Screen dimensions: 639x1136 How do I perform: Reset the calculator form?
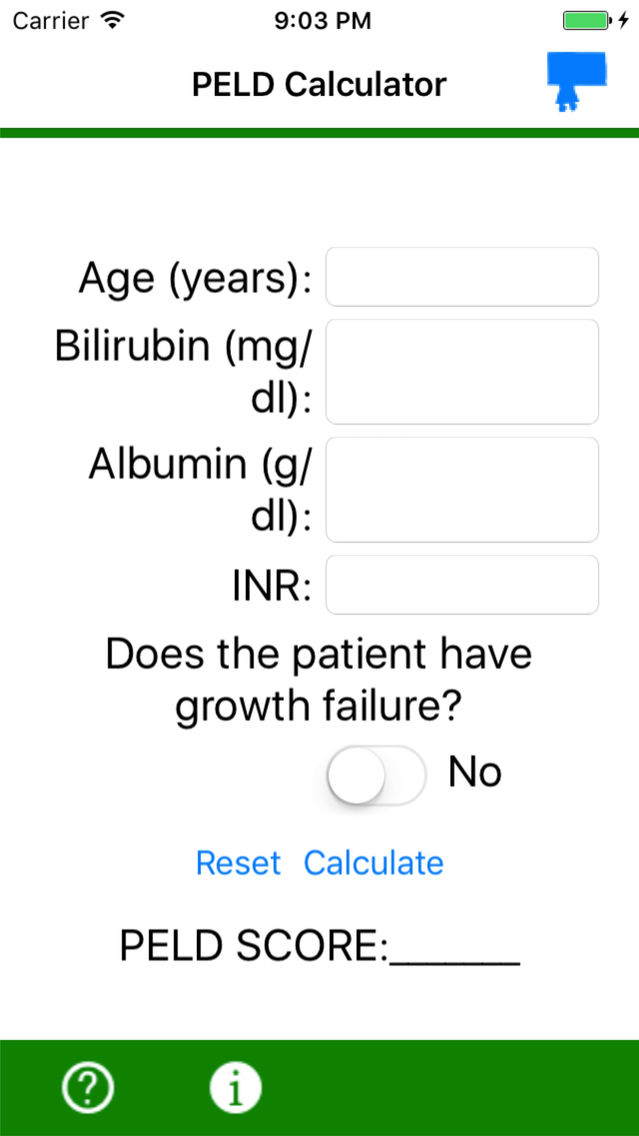coord(238,863)
